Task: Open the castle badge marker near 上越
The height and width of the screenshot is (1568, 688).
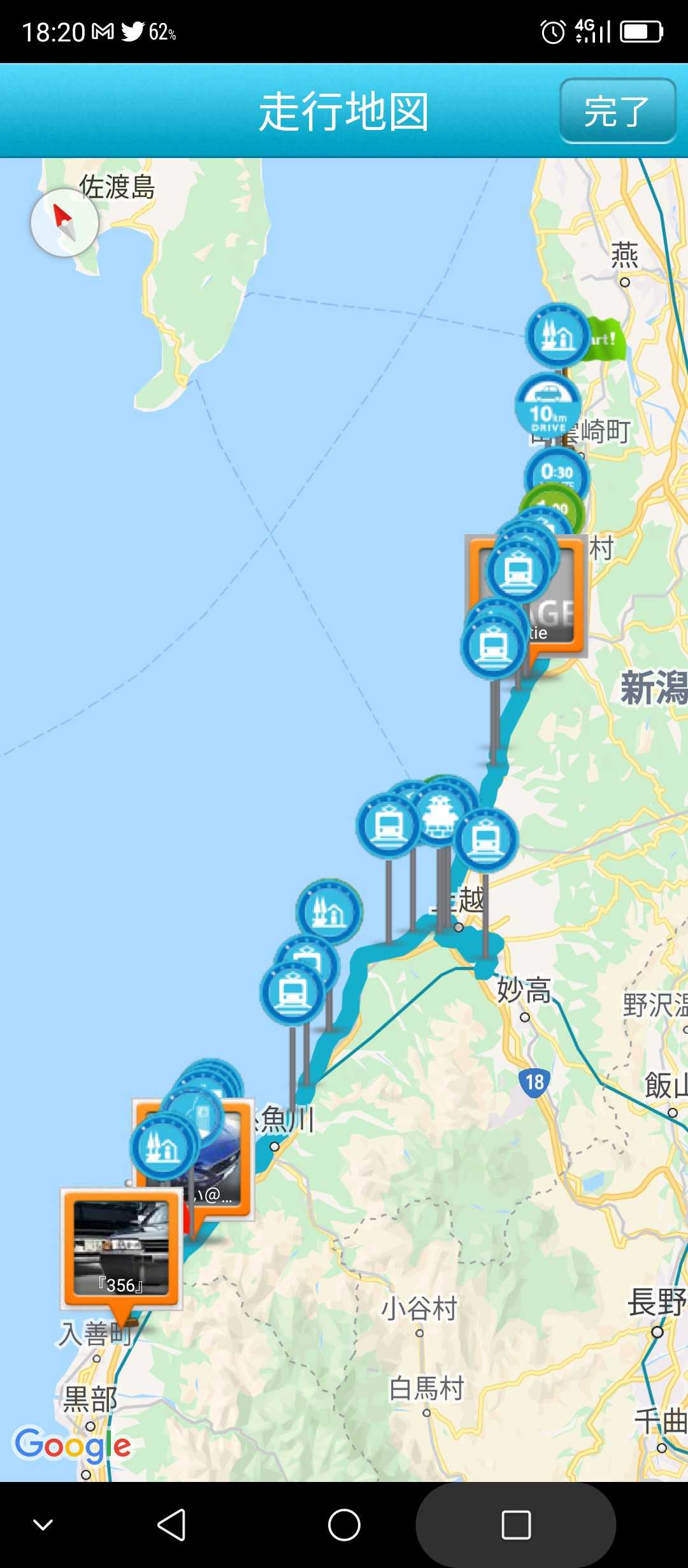Action: click(439, 815)
